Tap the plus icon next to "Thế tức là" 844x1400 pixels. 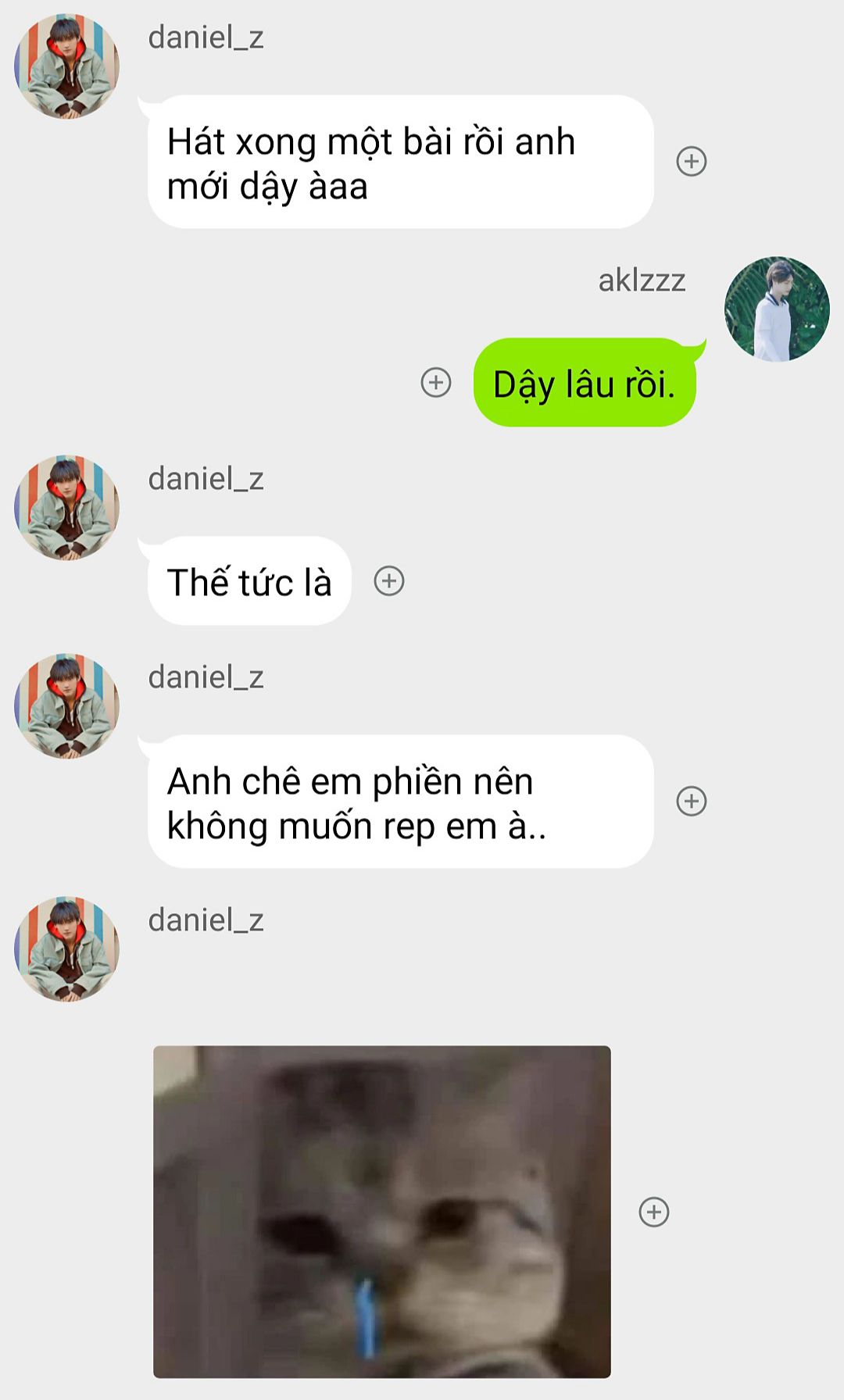click(389, 581)
